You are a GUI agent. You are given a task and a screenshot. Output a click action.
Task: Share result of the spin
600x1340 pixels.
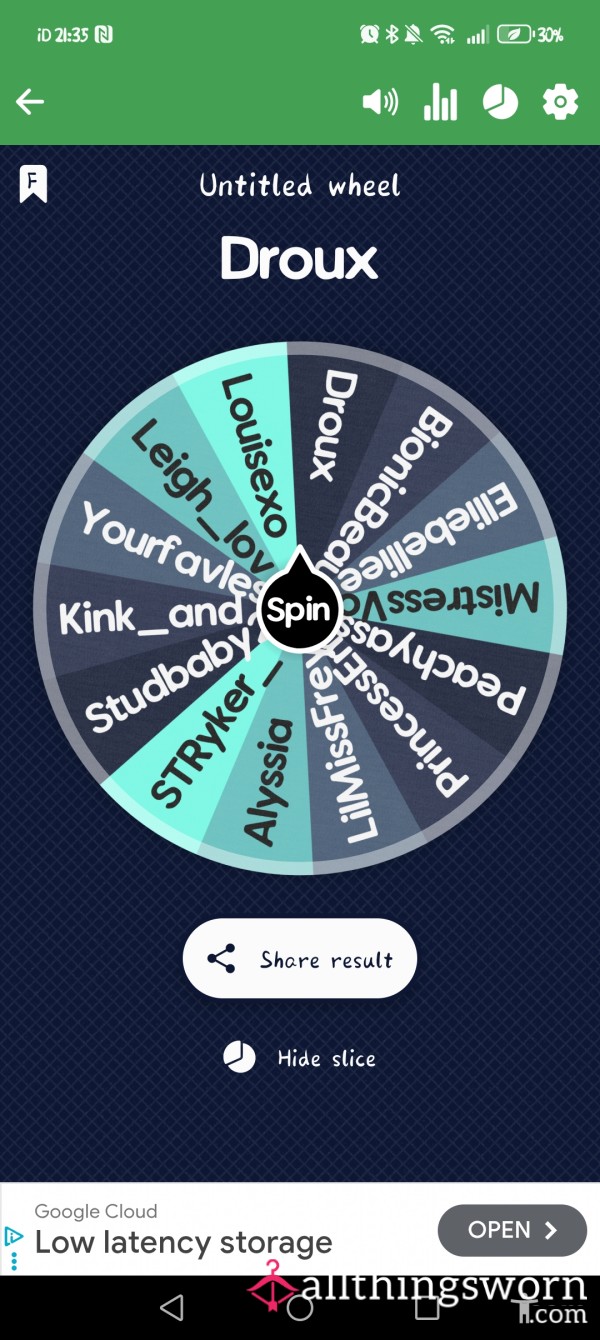(x=300, y=958)
